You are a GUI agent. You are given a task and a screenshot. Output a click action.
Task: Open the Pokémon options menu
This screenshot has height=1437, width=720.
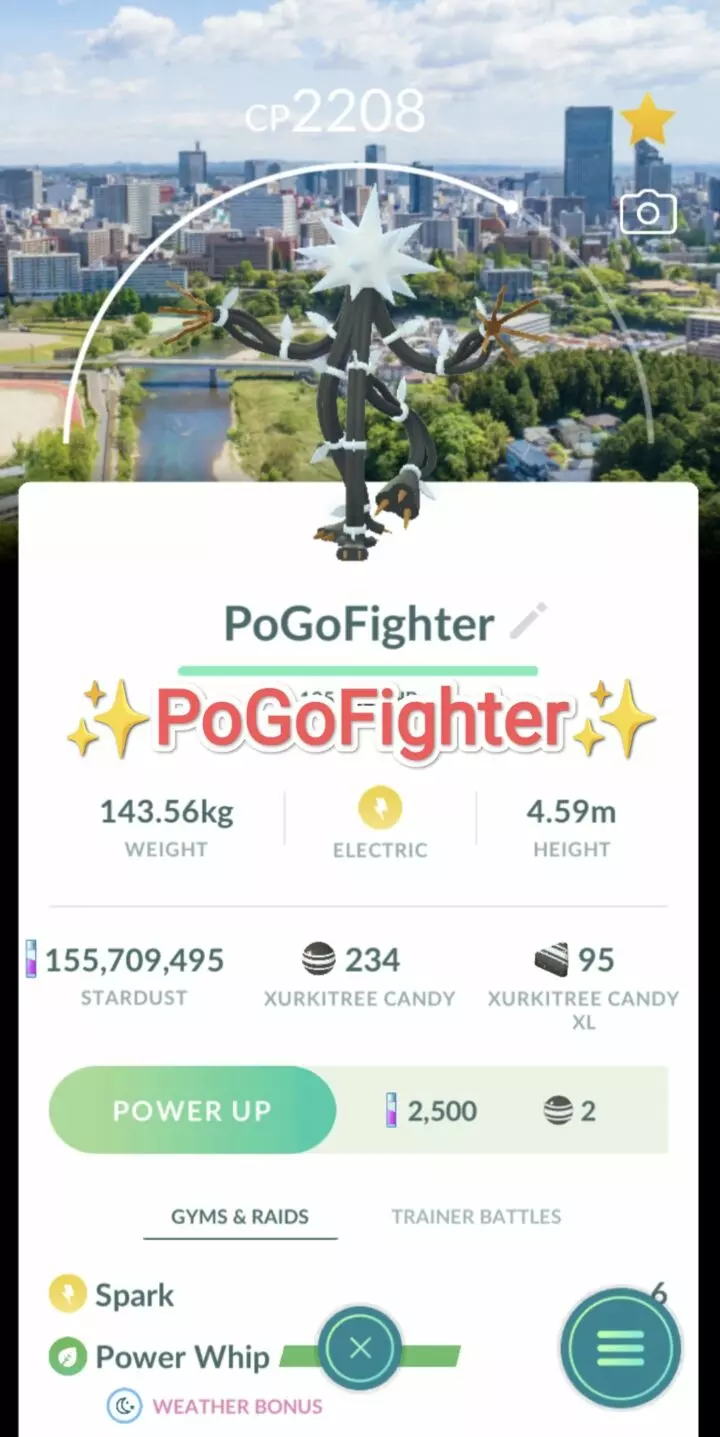[x=620, y=1347]
